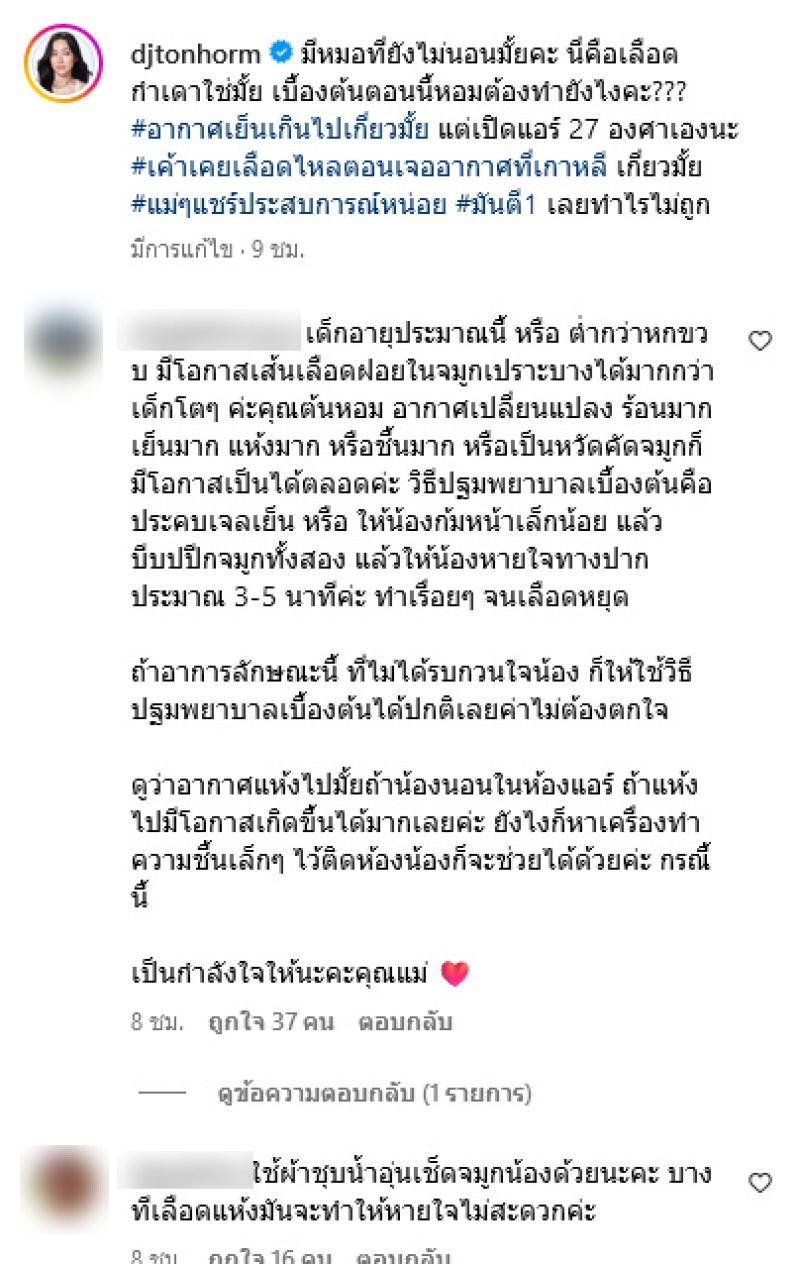Expand ดูข้อความตอบกลับ (1 รายการ)
The height and width of the screenshot is (1264, 800).
[x=374, y=1095]
